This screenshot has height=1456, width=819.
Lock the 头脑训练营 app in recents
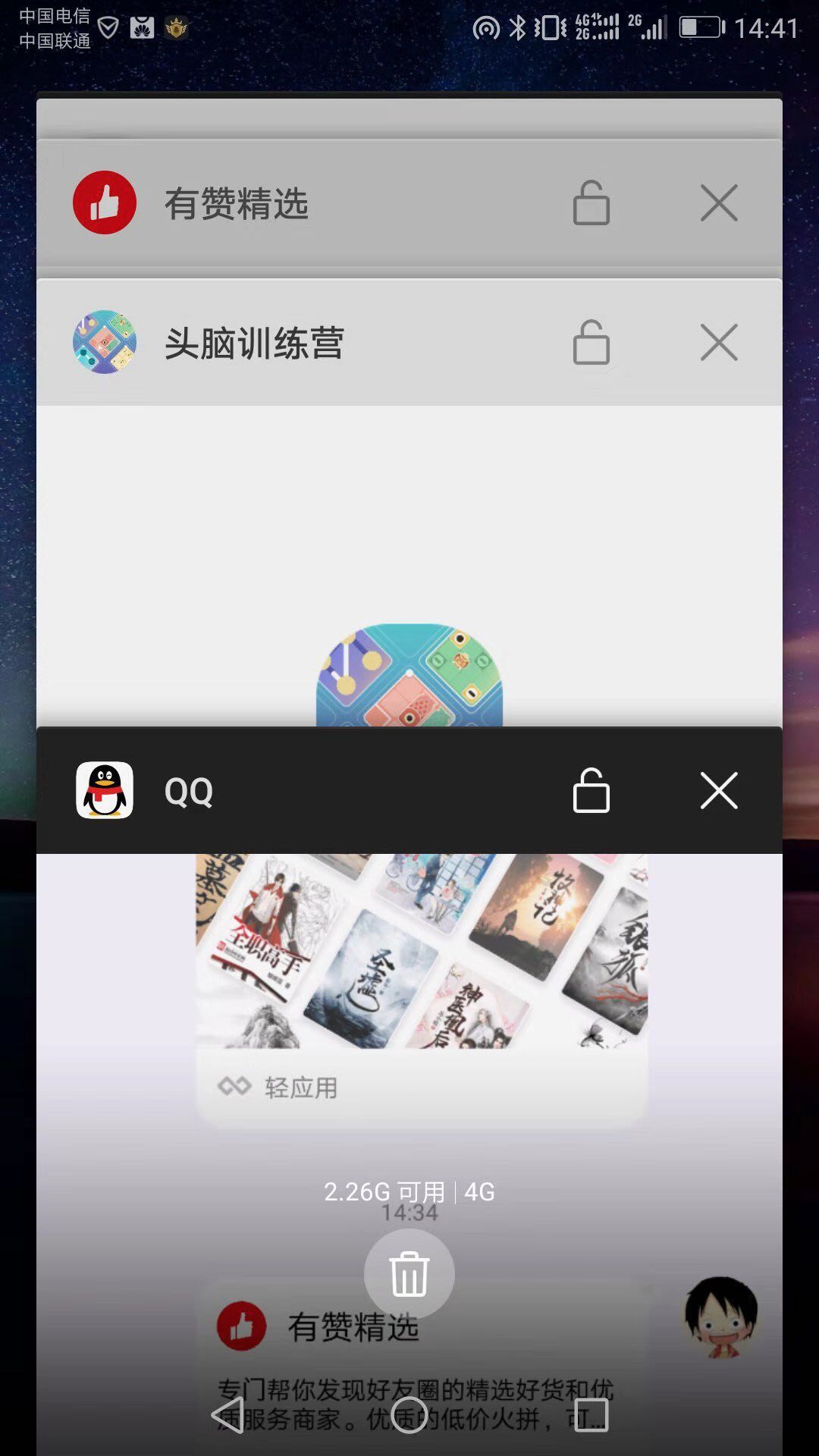(x=591, y=343)
